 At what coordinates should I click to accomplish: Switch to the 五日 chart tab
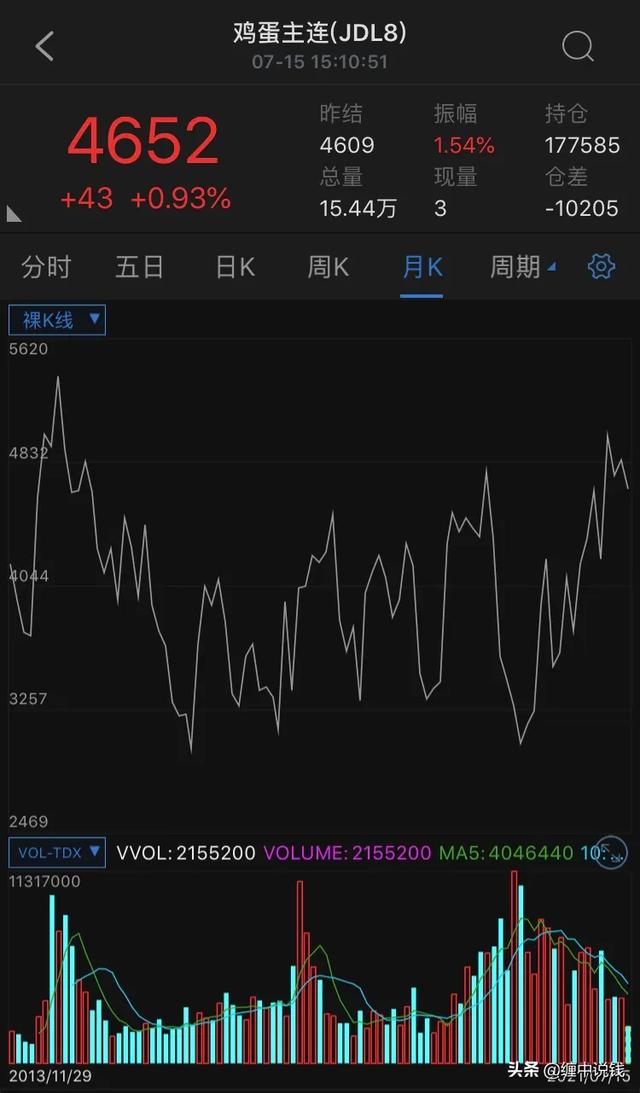(x=139, y=267)
